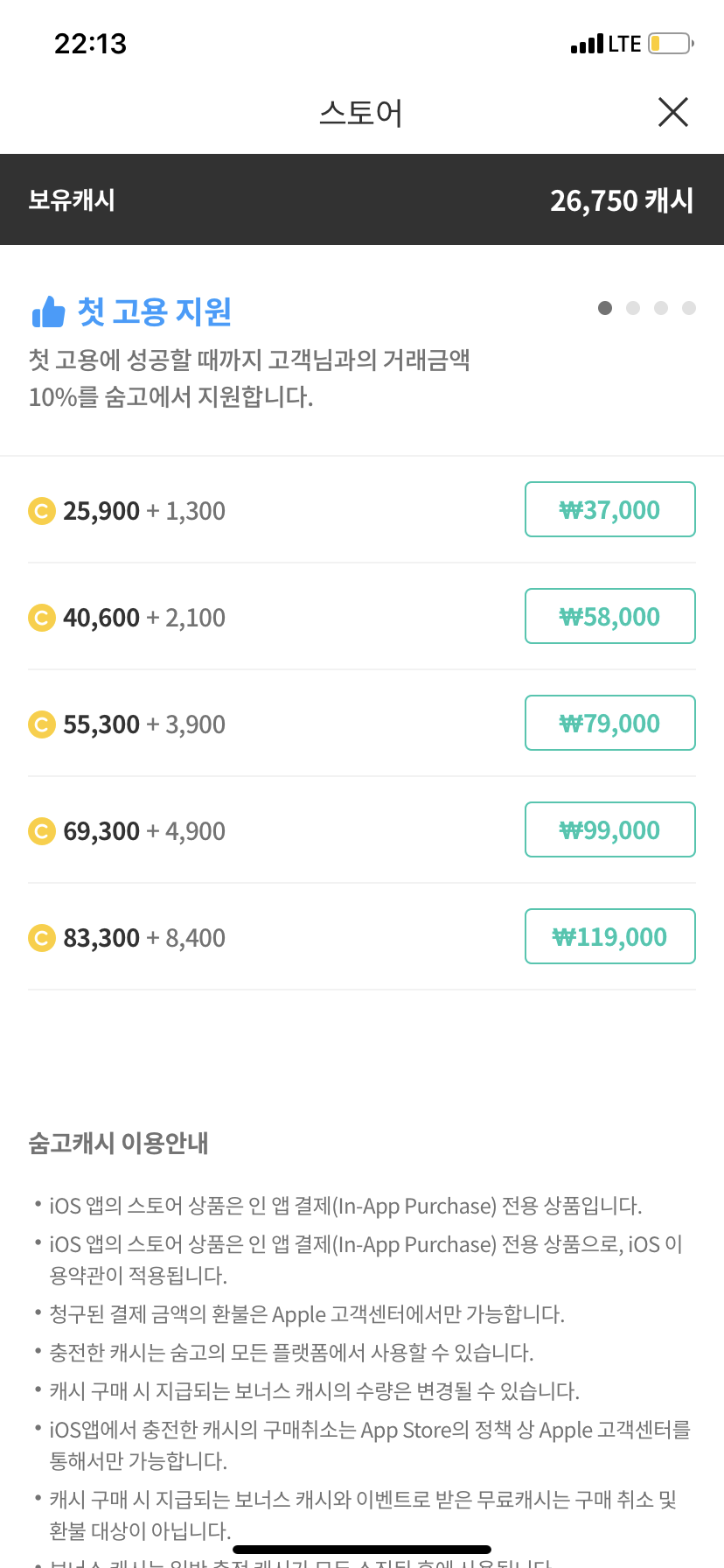
Task: Jump to the second banner page dot
Action: pos(633,308)
